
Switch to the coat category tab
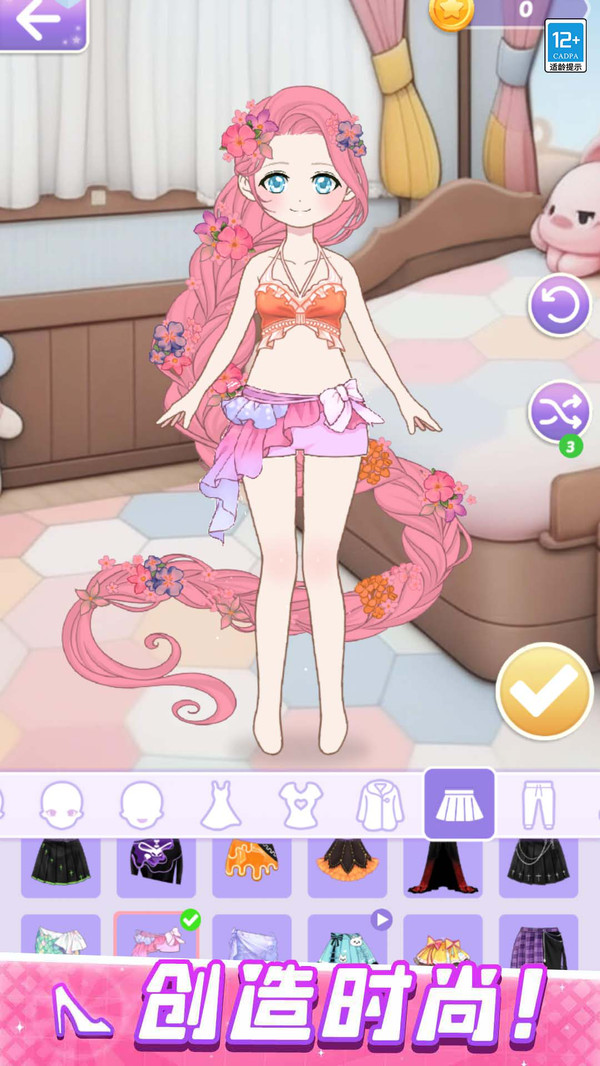(381, 805)
